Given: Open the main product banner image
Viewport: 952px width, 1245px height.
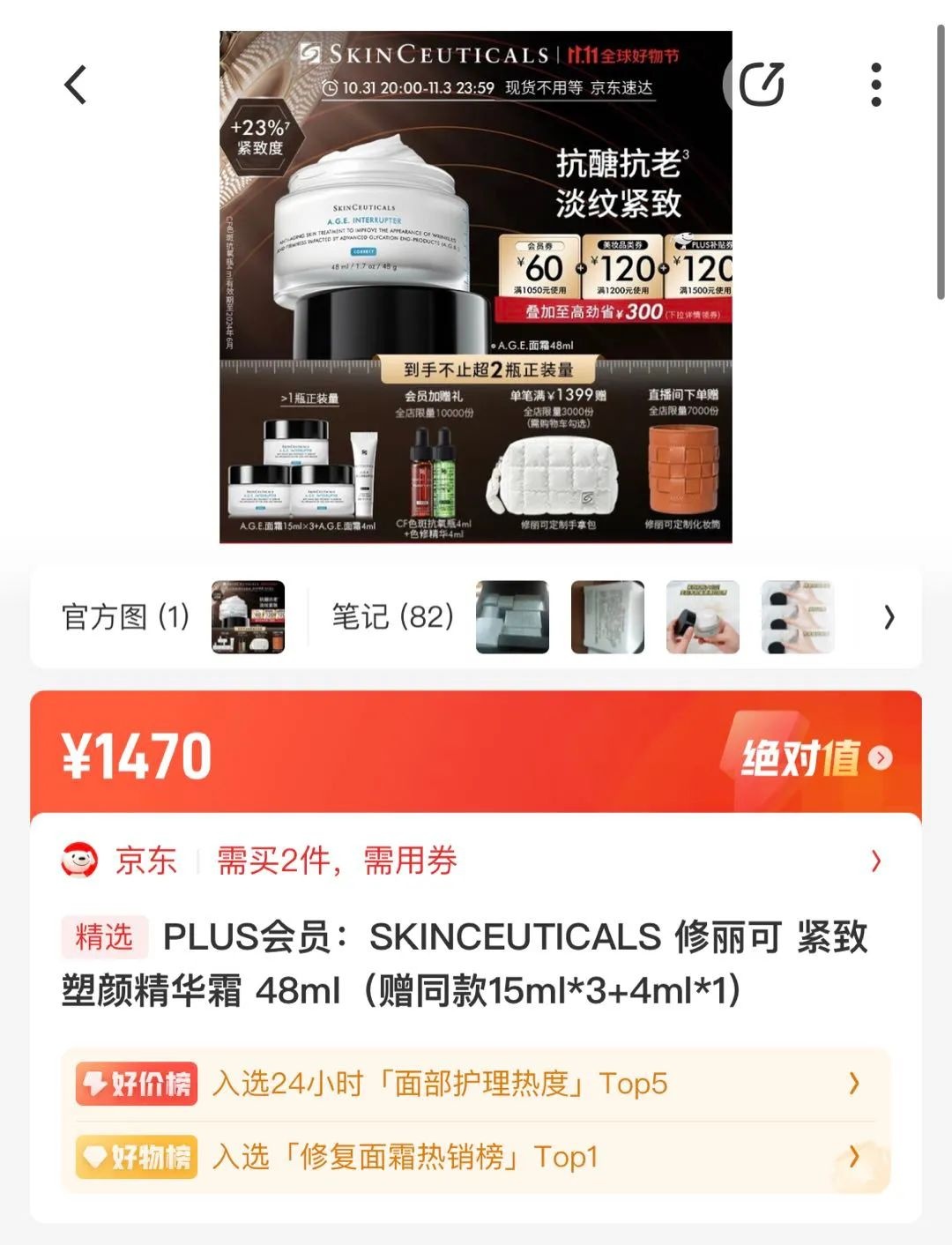Looking at the screenshot, I should [x=475, y=287].
